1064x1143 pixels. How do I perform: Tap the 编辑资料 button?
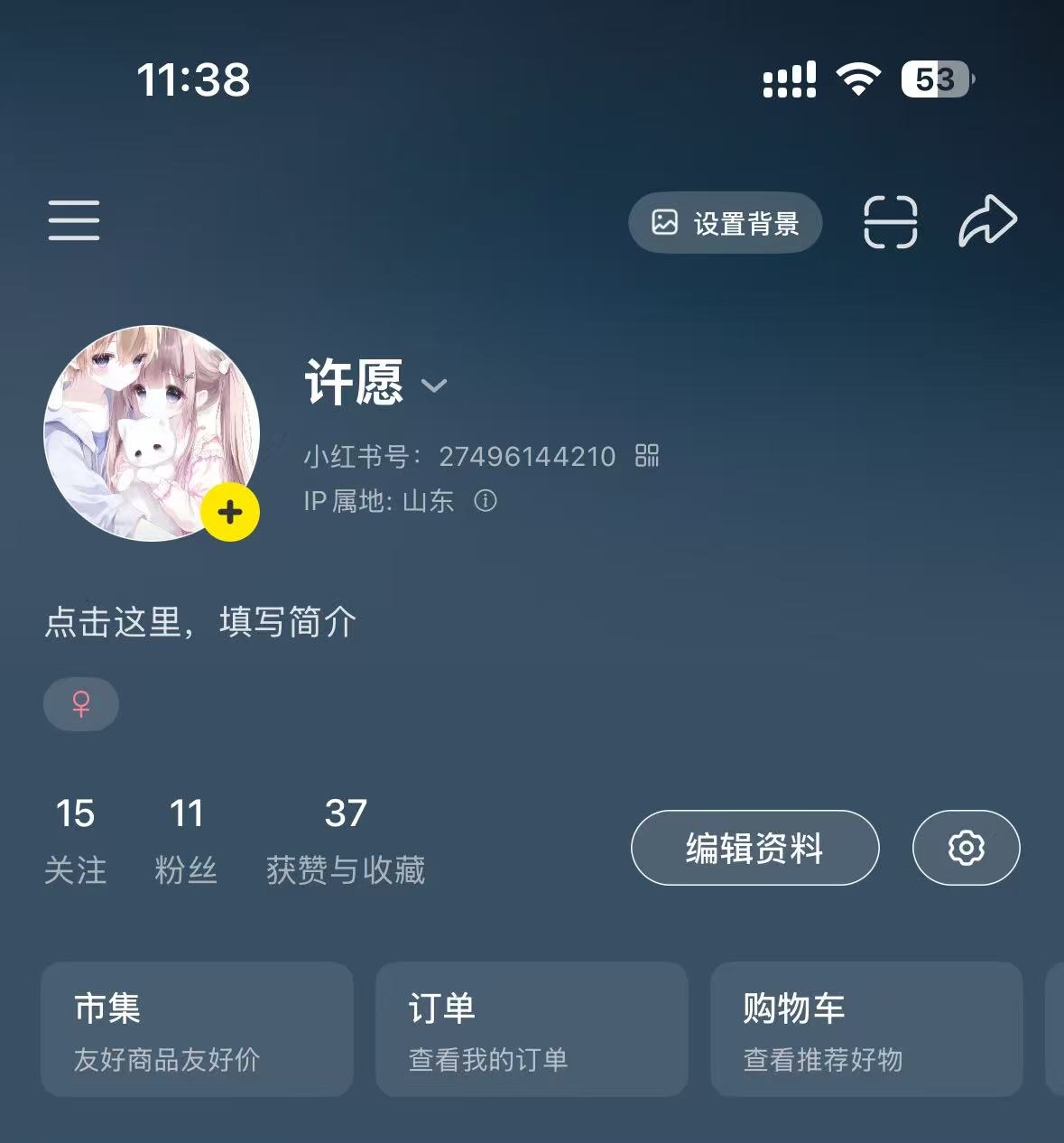coord(754,848)
